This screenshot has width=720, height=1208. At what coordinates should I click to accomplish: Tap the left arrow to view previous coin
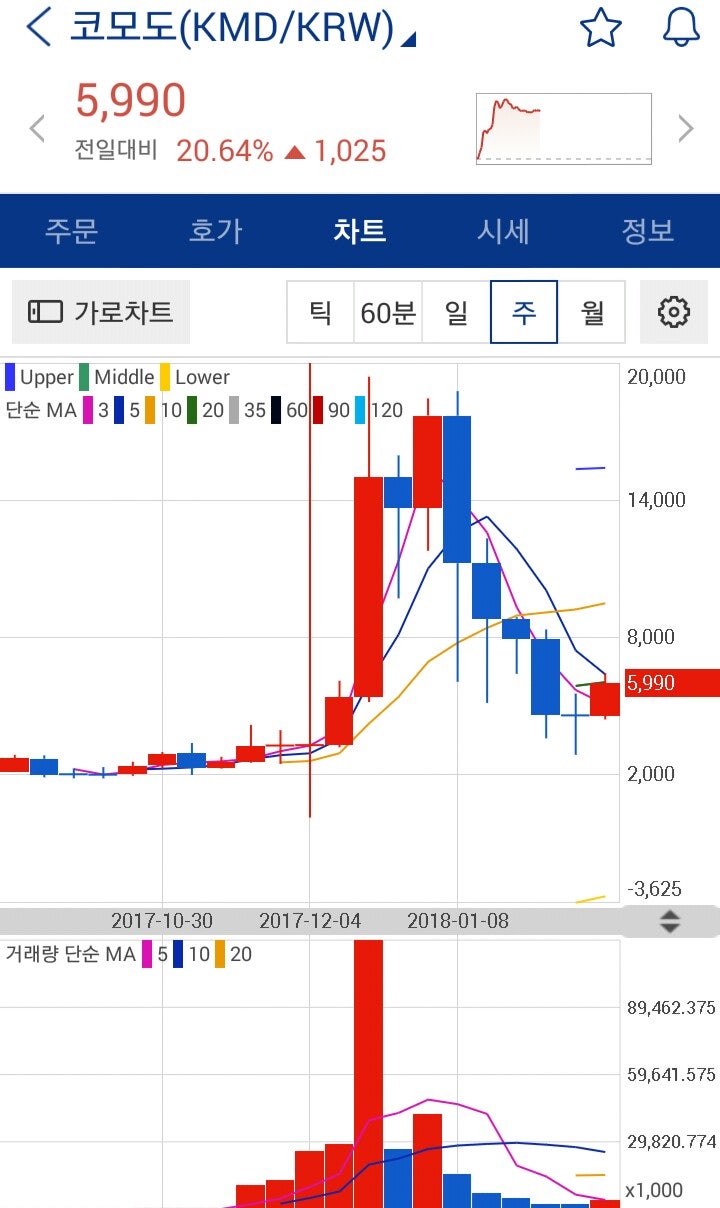tap(37, 128)
